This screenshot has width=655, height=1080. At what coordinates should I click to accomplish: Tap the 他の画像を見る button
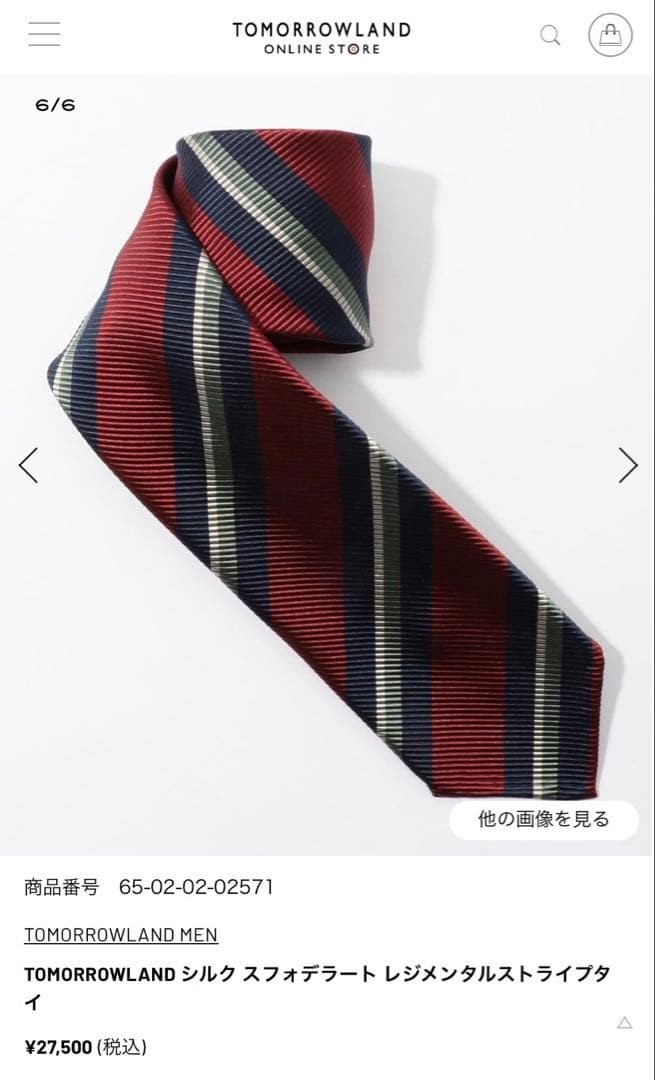pyautogui.click(x=543, y=820)
